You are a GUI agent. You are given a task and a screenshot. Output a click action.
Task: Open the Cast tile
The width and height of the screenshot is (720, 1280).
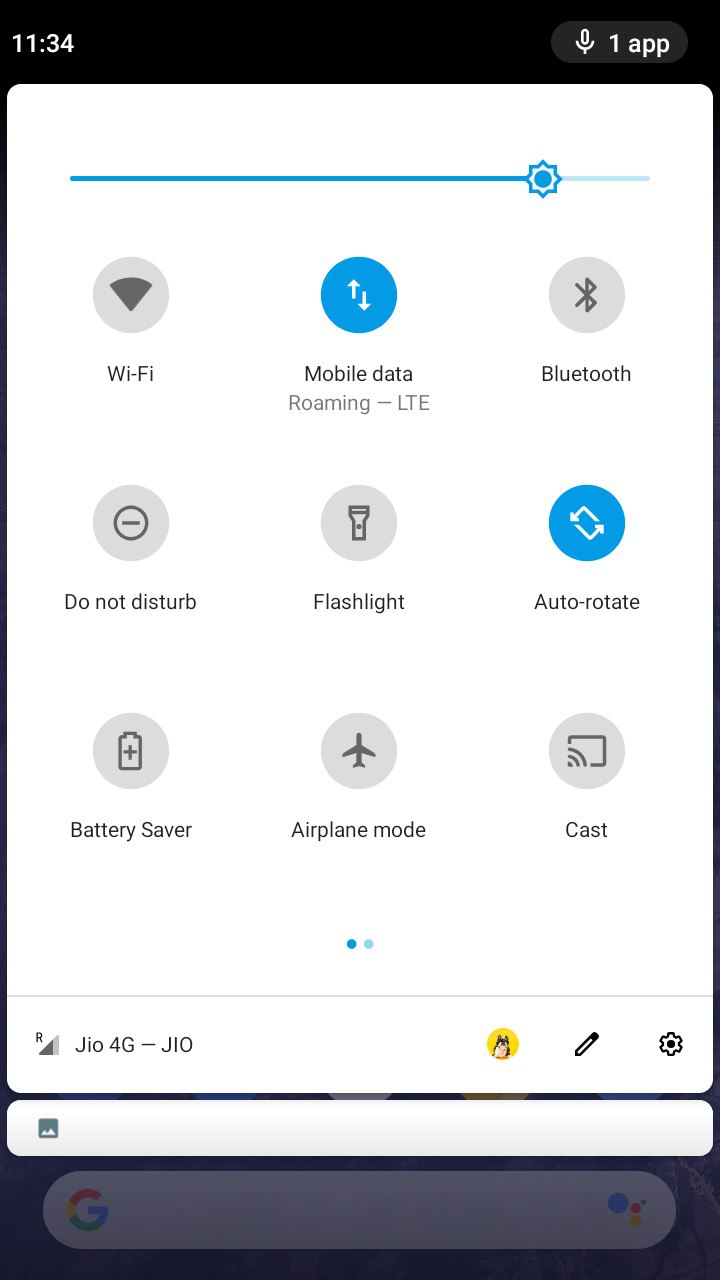click(587, 751)
